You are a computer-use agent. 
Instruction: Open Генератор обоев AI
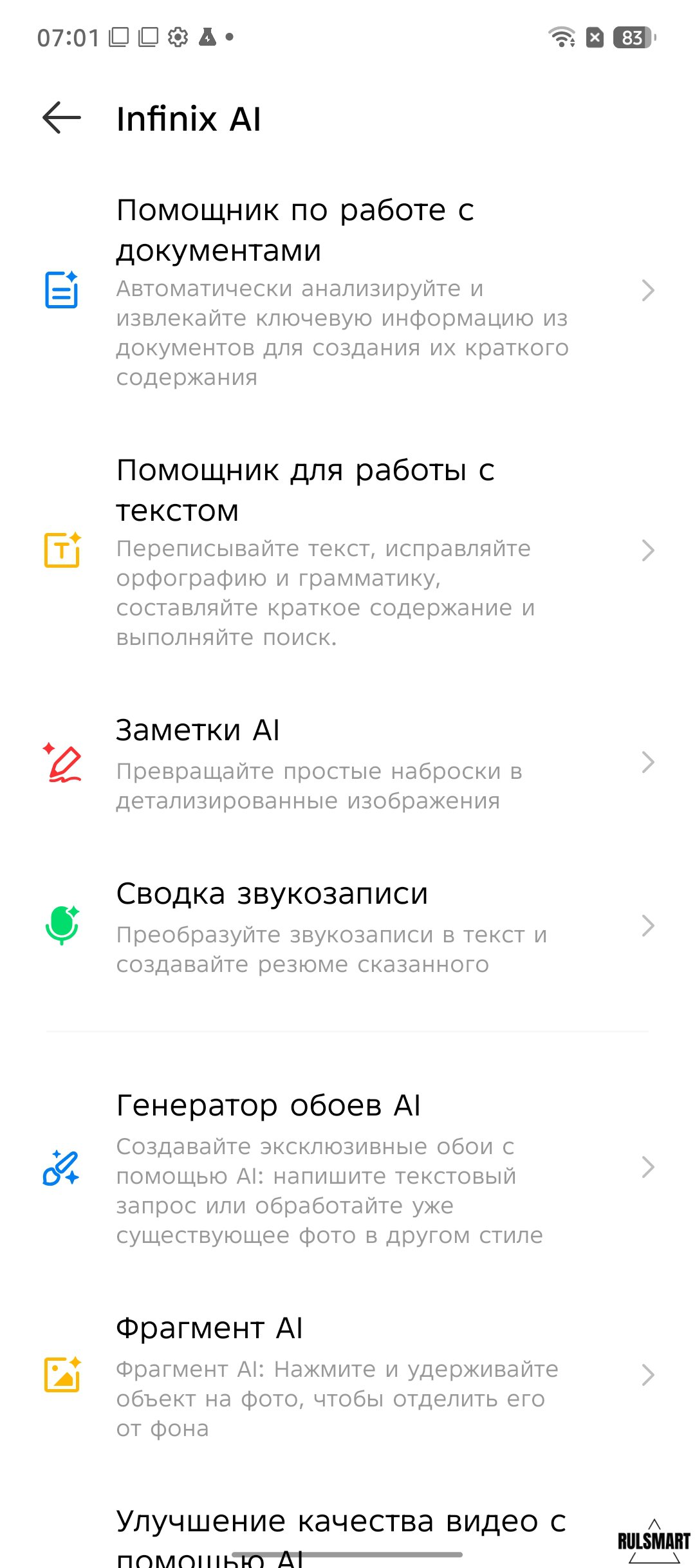(x=347, y=1168)
